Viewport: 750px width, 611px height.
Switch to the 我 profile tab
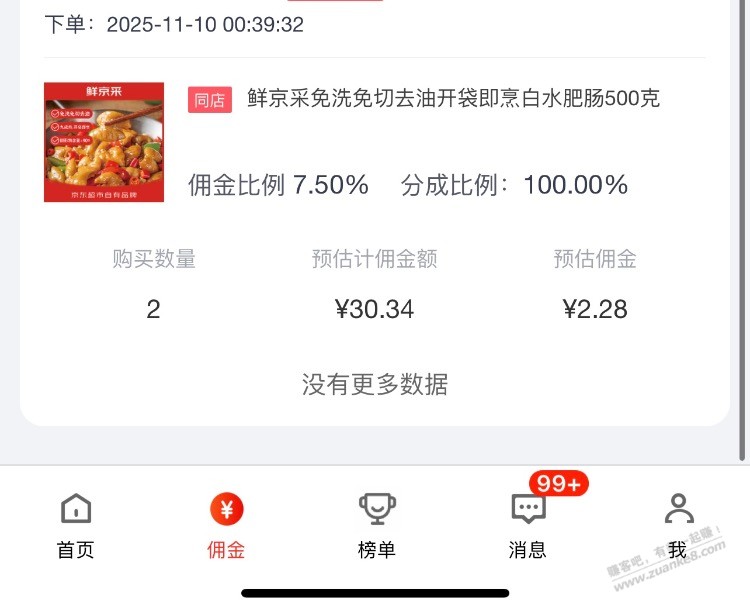(x=679, y=524)
